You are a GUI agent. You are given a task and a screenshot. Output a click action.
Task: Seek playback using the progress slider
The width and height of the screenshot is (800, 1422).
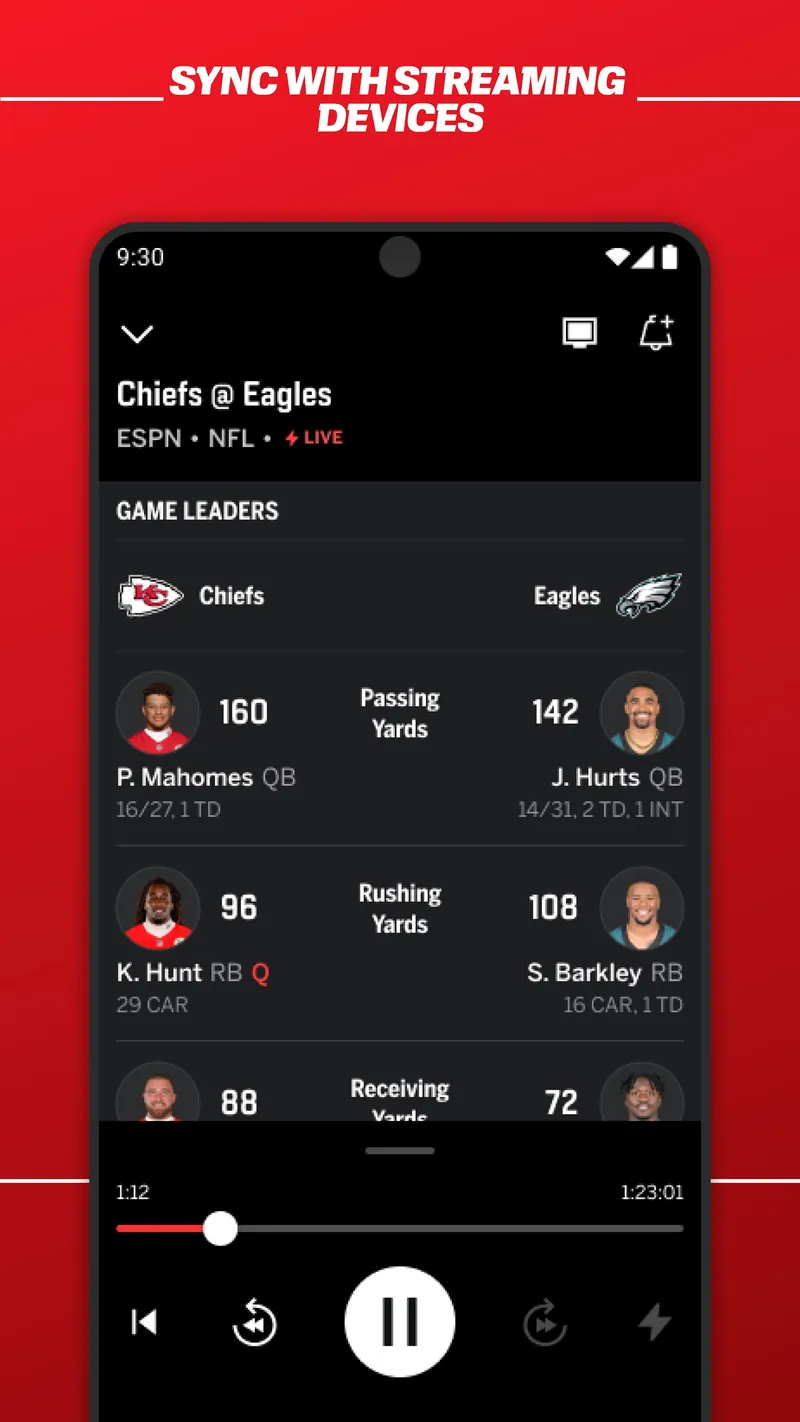click(220, 1228)
